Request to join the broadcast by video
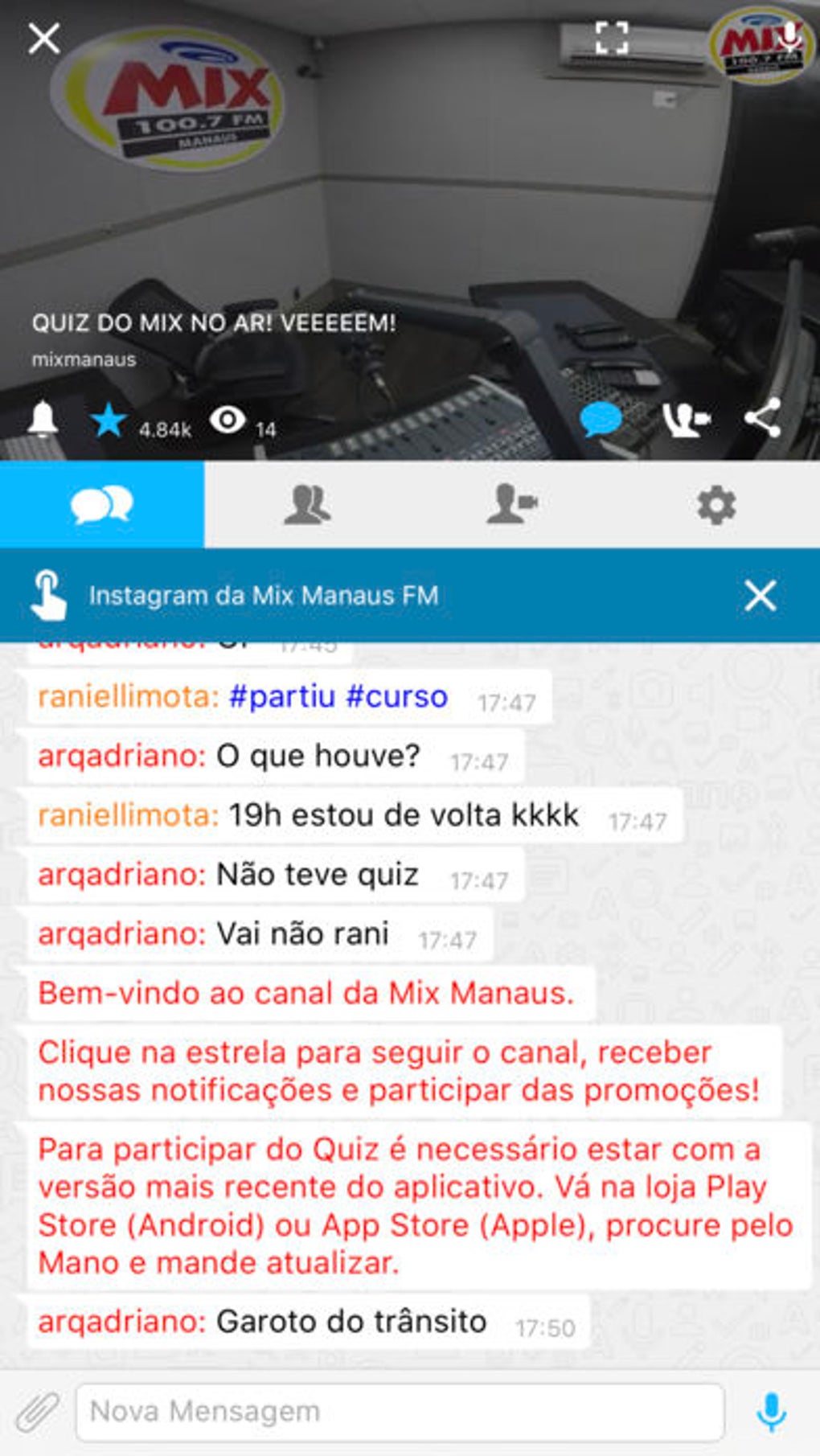Image resolution: width=820 pixels, height=1456 pixels. [686, 419]
